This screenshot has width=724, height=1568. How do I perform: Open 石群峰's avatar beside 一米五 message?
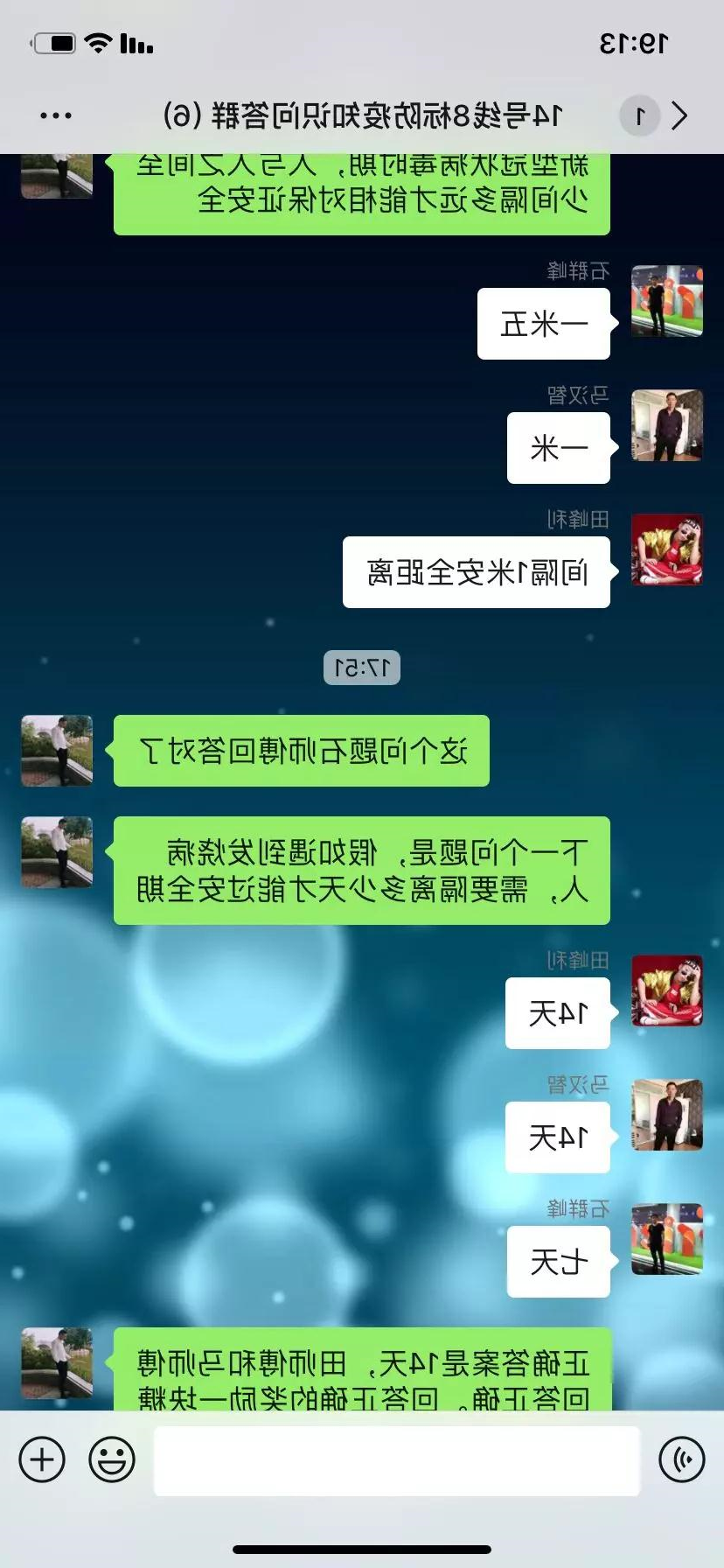click(667, 301)
